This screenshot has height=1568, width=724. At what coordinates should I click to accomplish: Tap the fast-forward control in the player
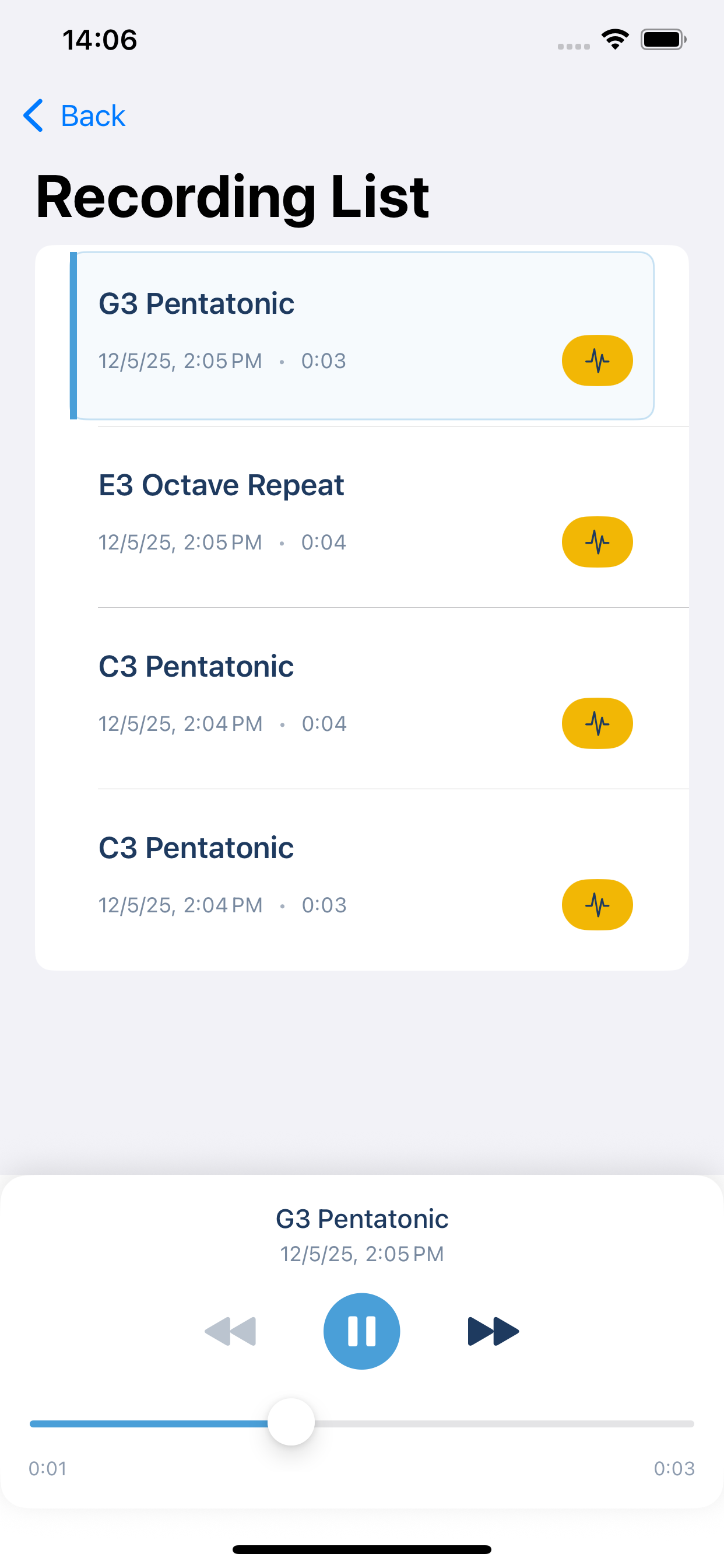(x=493, y=1331)
